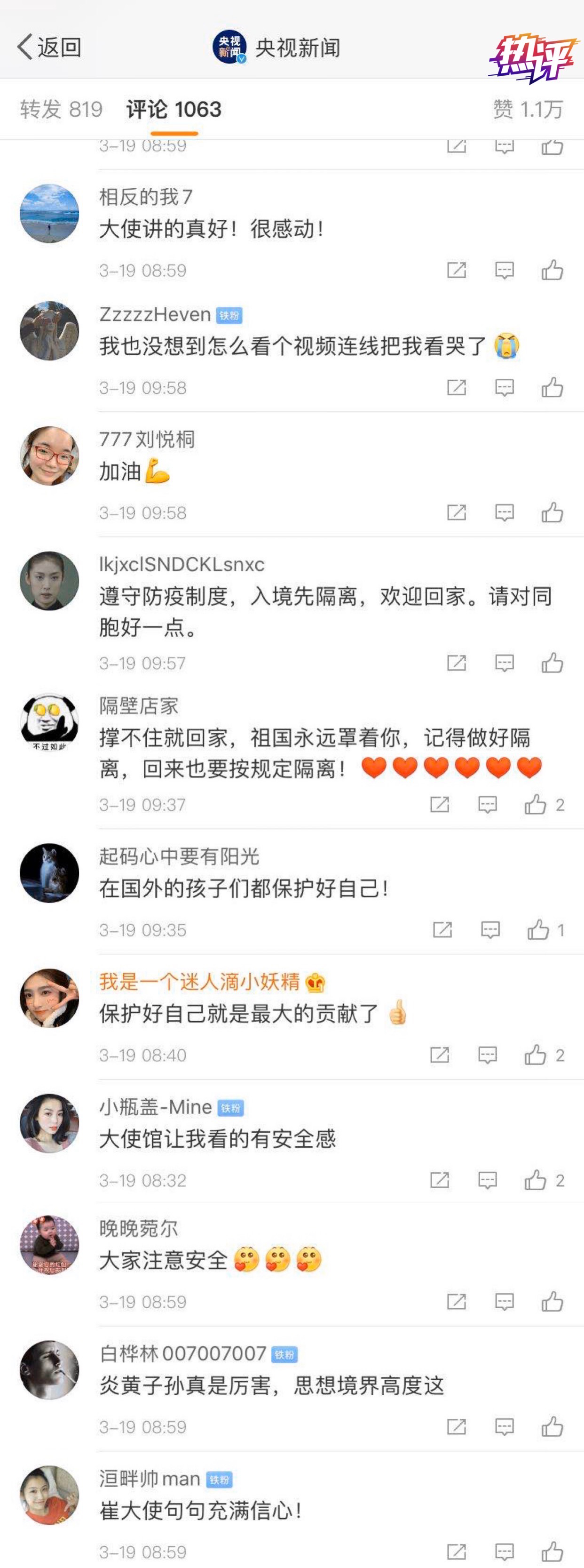Like 晚晚菀尔's comment
The width and height of the screenshot is (584, 1568).
(552, 1301)
